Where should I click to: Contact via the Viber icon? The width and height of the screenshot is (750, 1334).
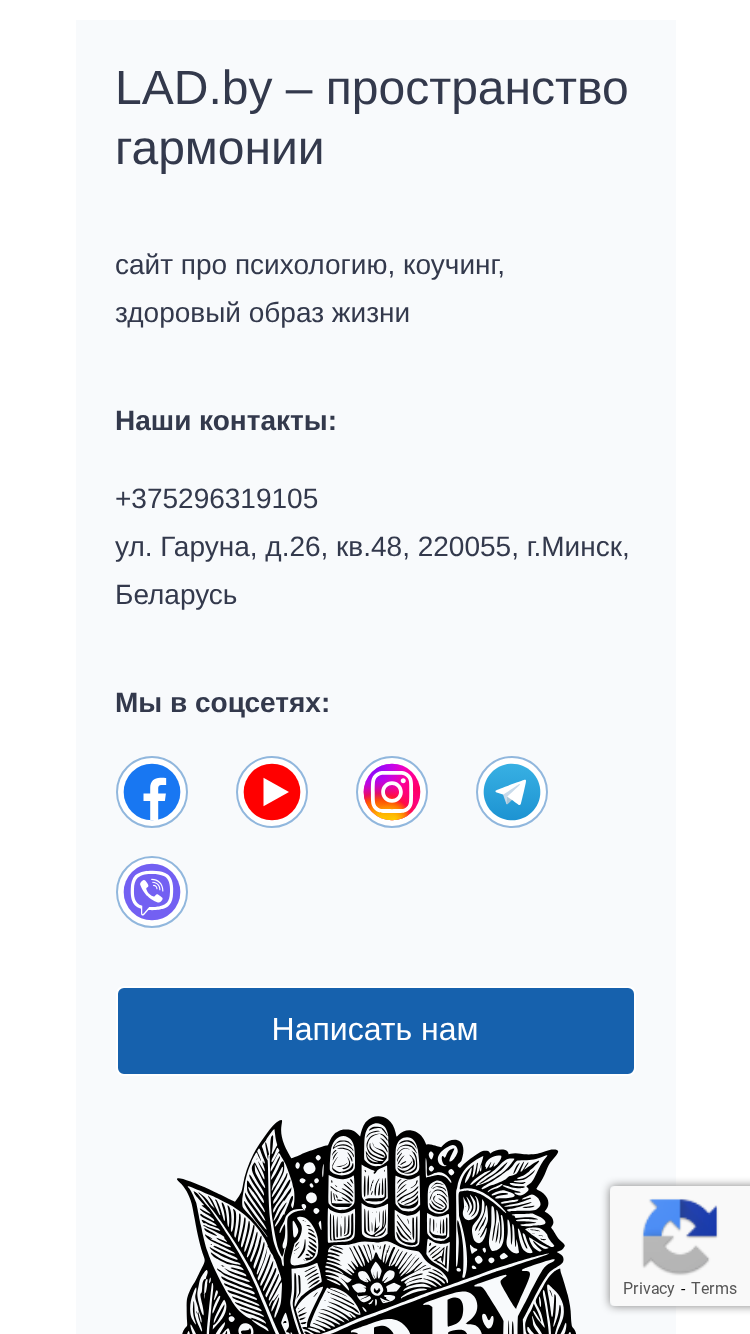tap(152, 892)
